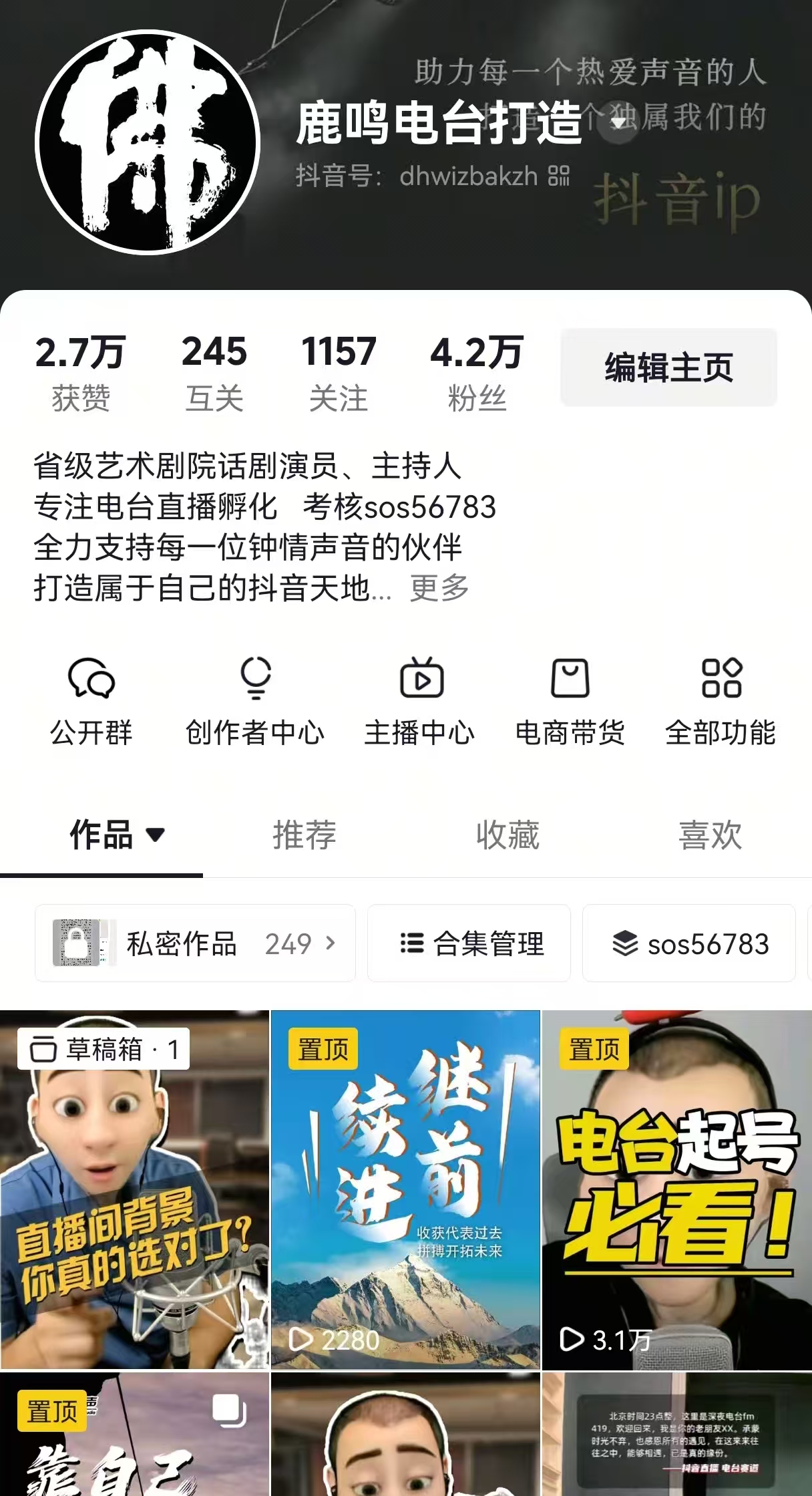Image resolution: width=812 pixels, height=1496 pixels.
Task: Switch to the 喜欢 tab
Action: tap(710, 835)
